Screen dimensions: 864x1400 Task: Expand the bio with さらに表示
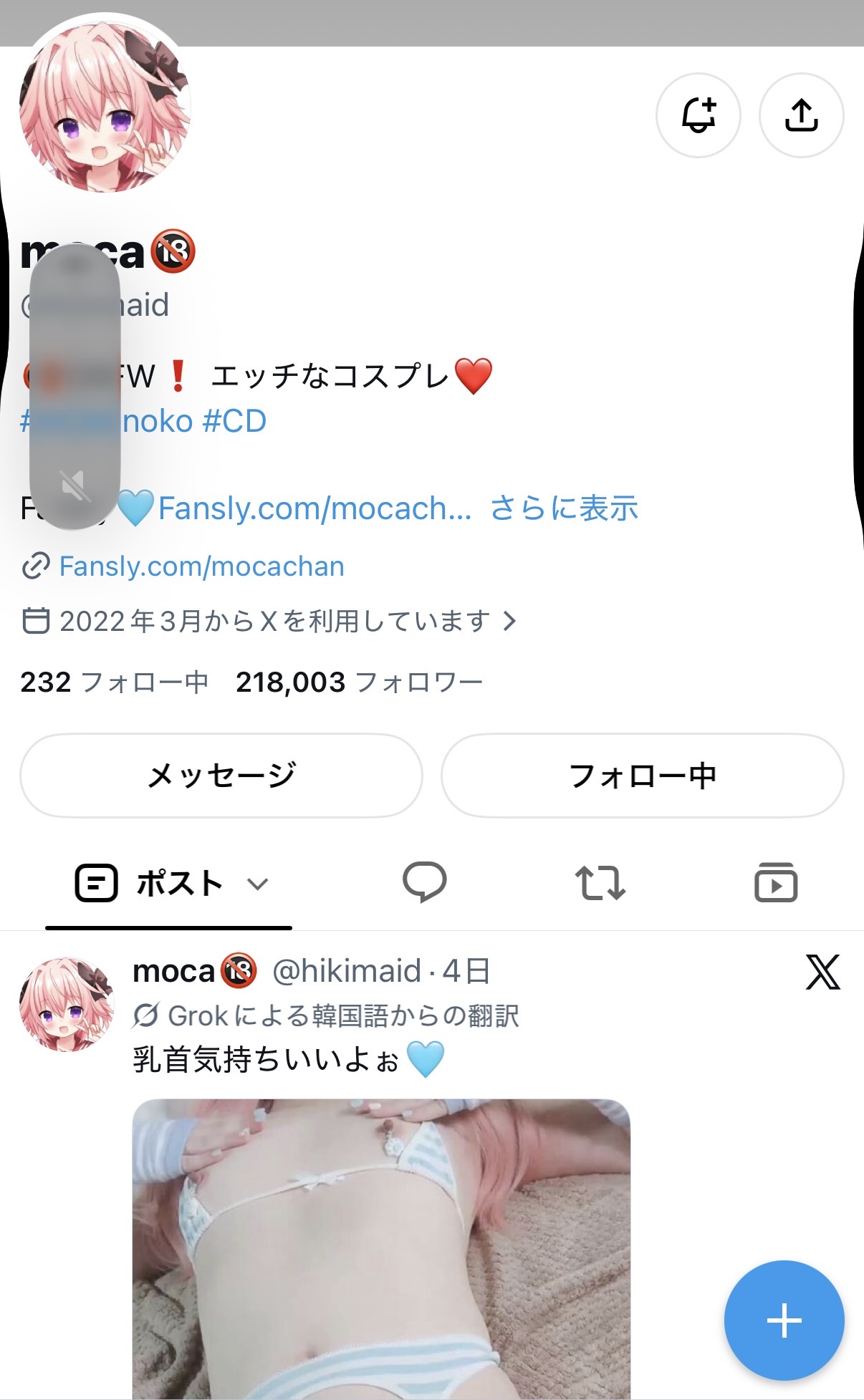pyautogui.click(x=564, y=508)
